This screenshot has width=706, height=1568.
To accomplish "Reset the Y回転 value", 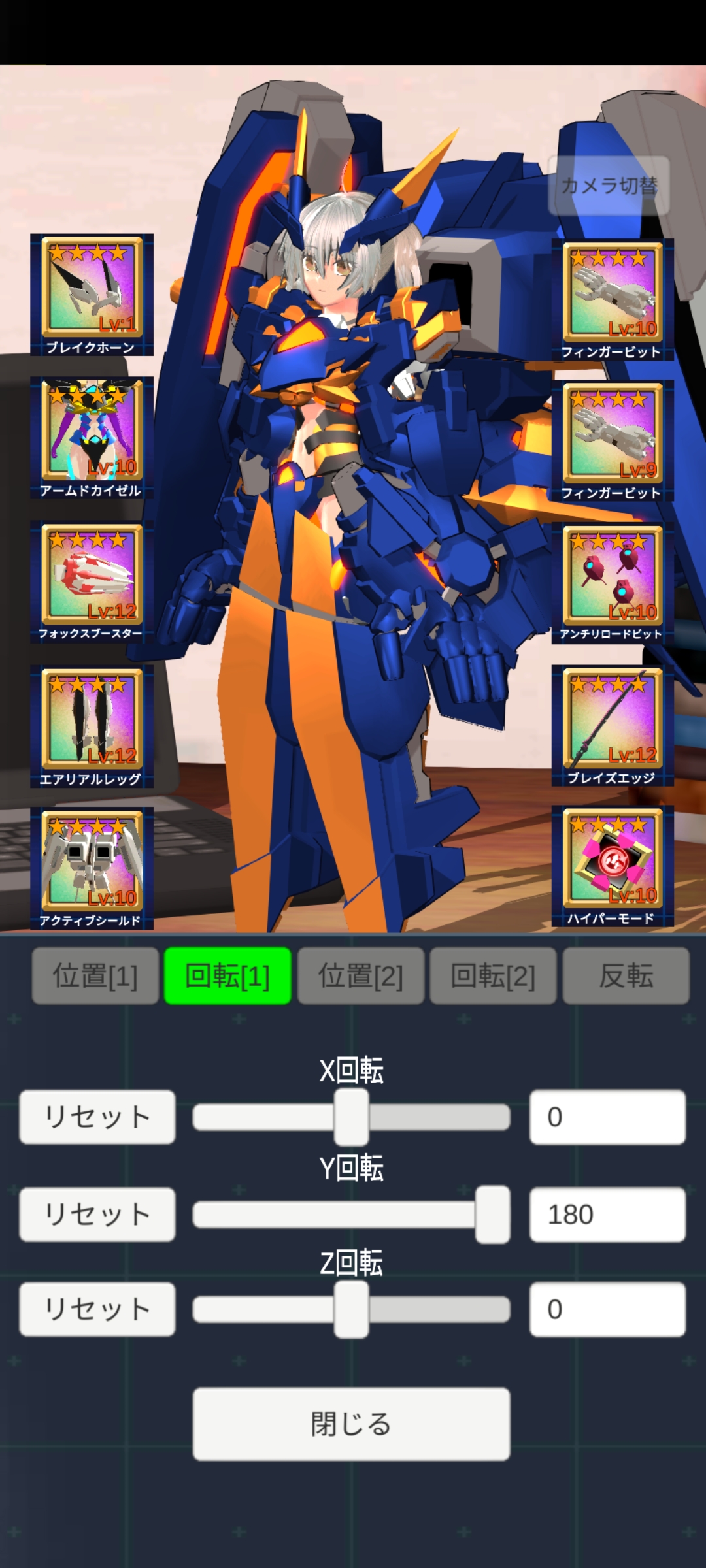I will click(97, 1215).
